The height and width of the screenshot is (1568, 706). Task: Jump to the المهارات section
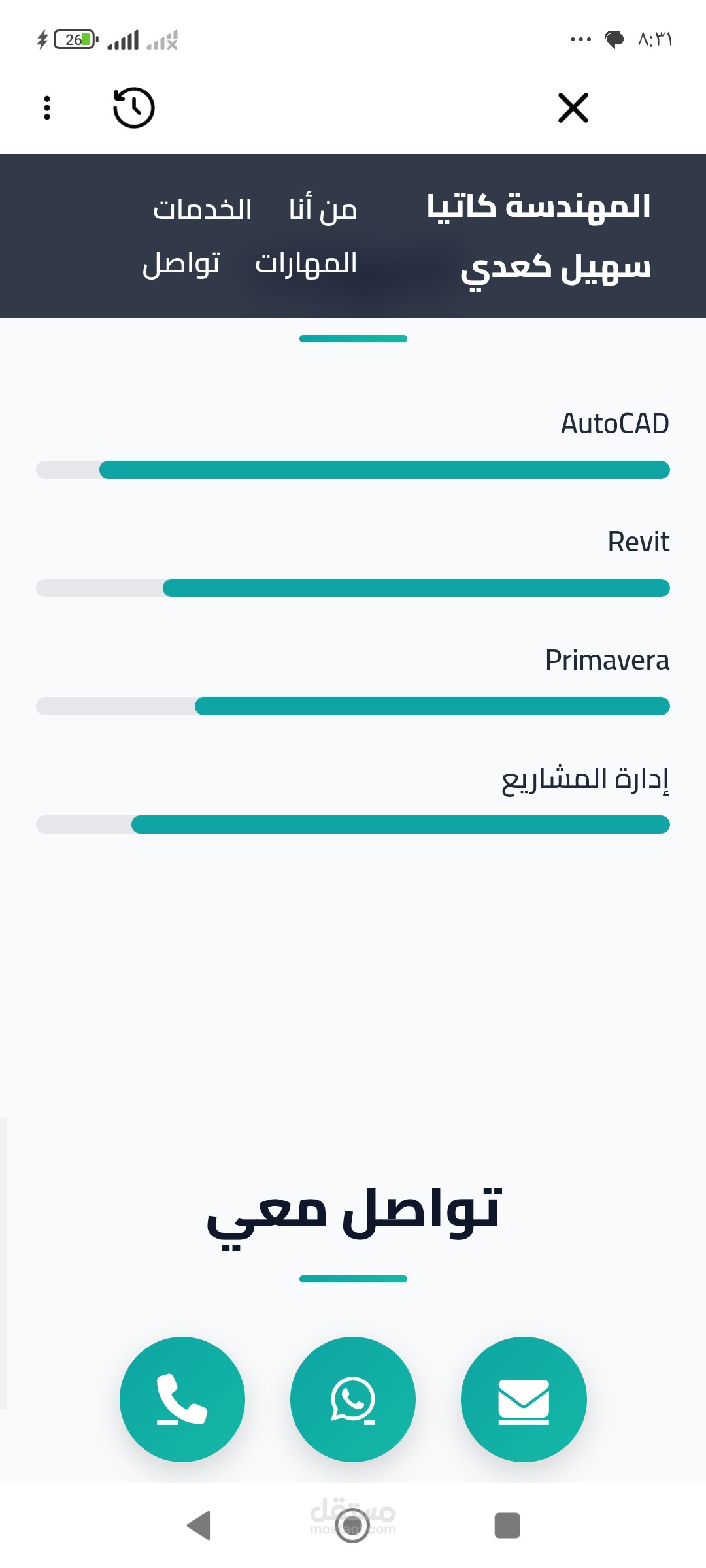coord(306,263)
